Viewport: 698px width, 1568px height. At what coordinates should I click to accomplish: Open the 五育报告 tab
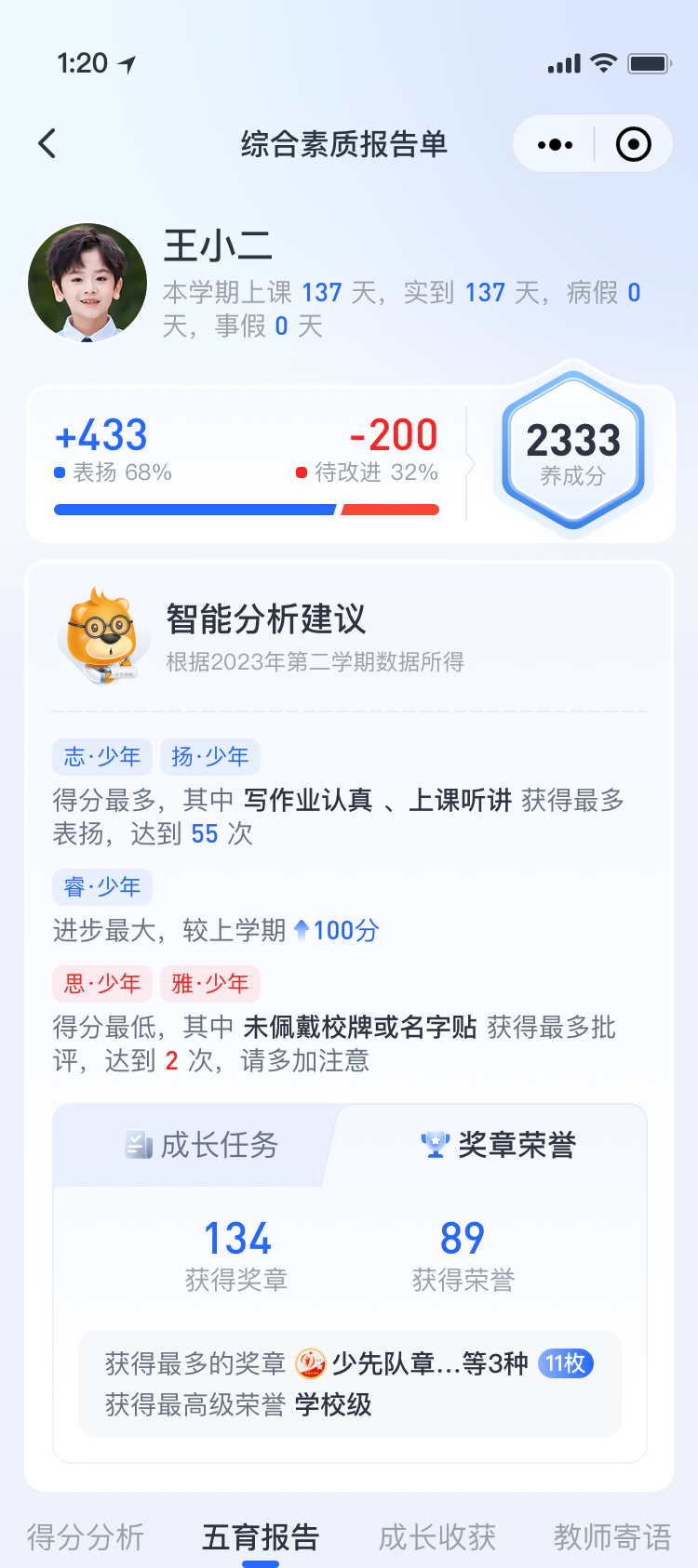[x=261, y=1537]
